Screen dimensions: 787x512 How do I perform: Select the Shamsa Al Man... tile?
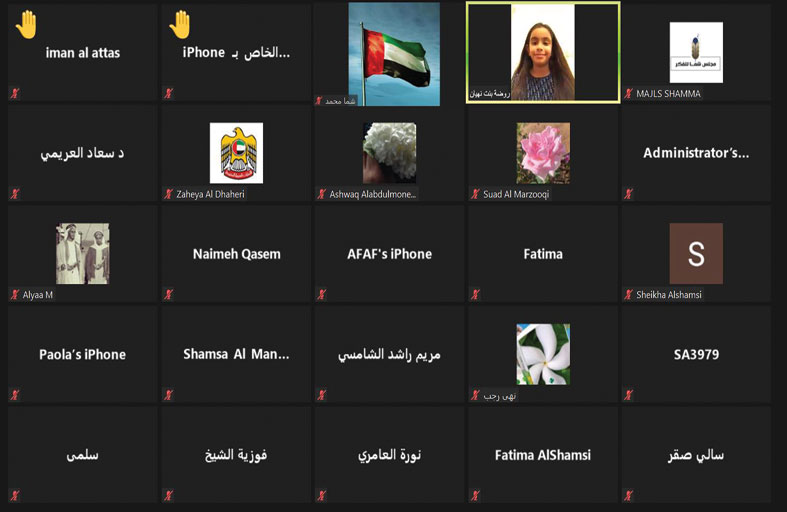tap(236, 354)
